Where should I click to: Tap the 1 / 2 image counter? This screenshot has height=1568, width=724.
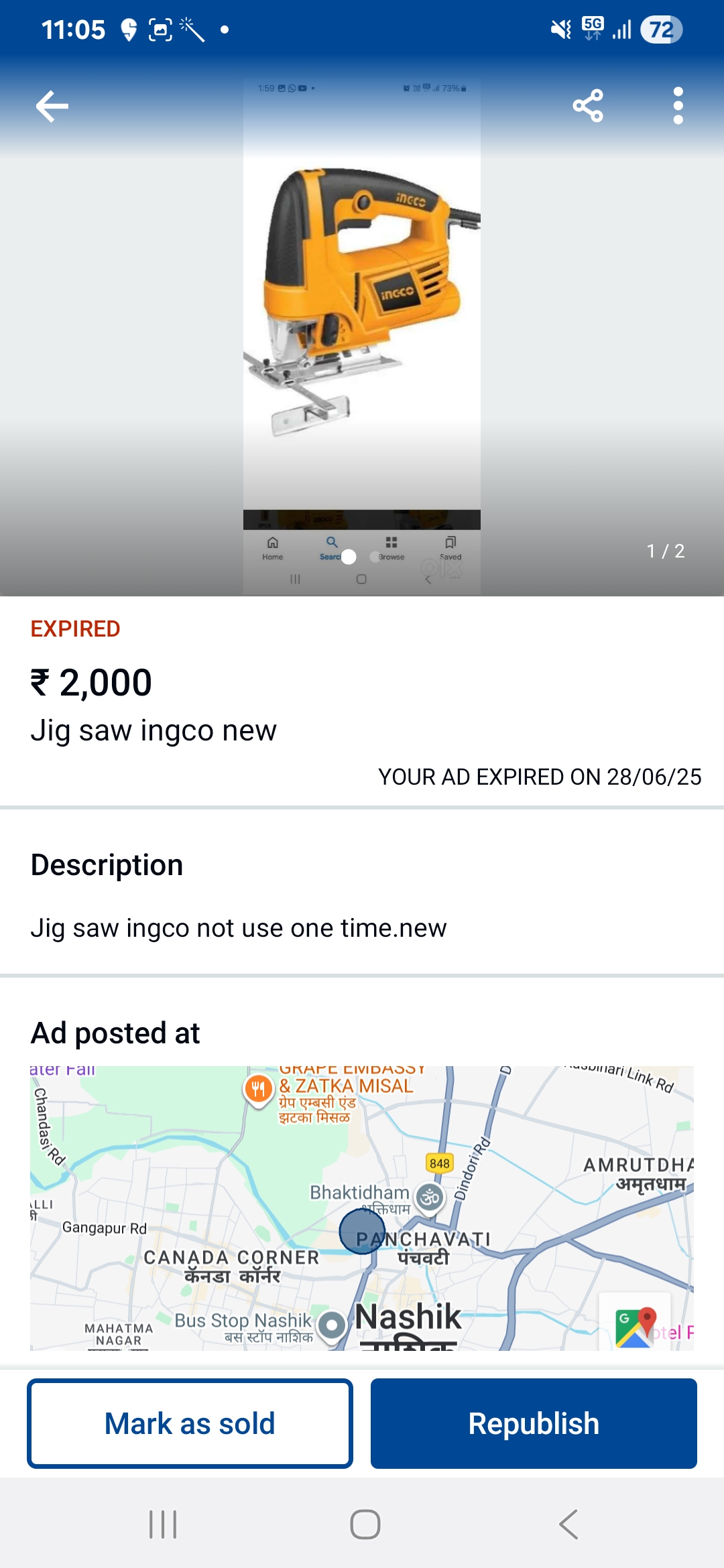[x=665, y=551]
